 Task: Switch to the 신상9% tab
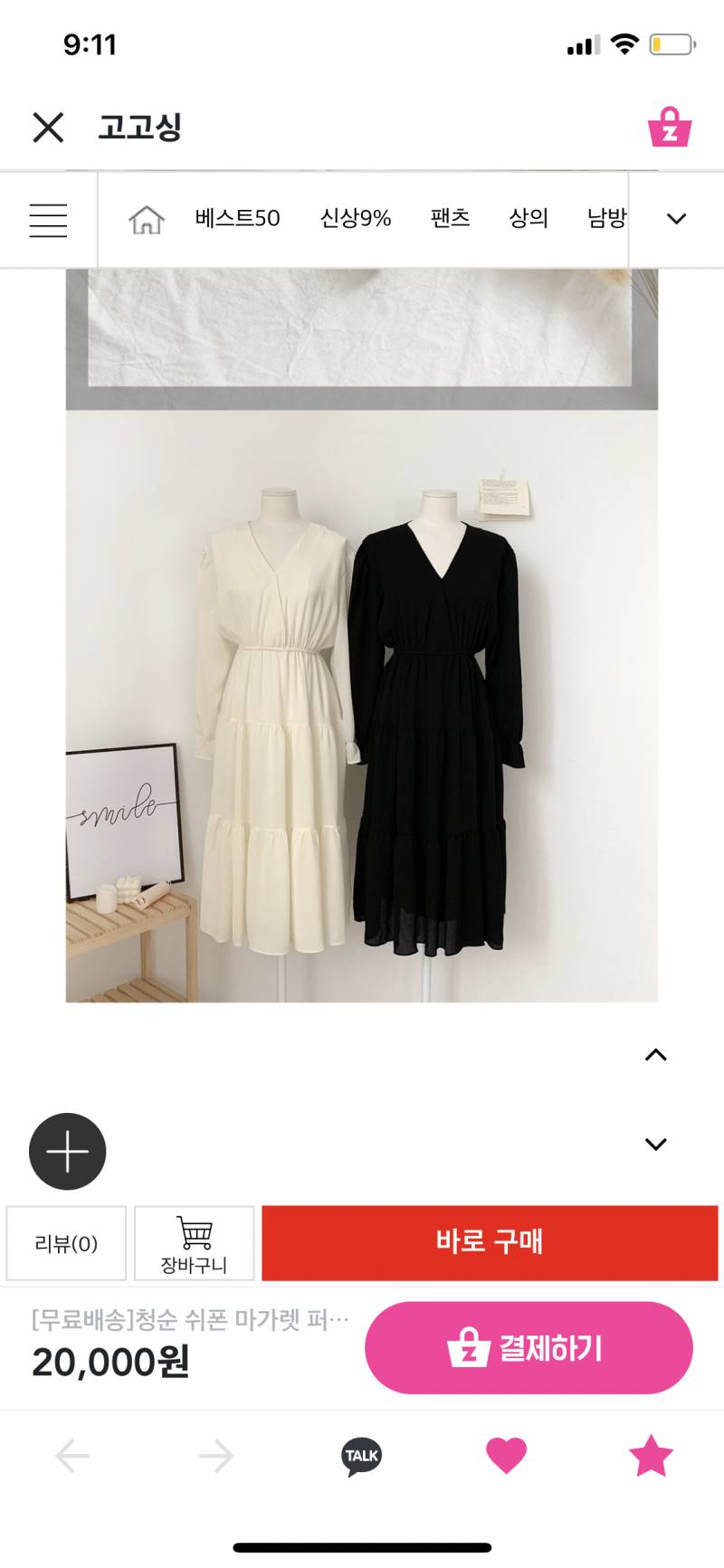tap(356, 218)
